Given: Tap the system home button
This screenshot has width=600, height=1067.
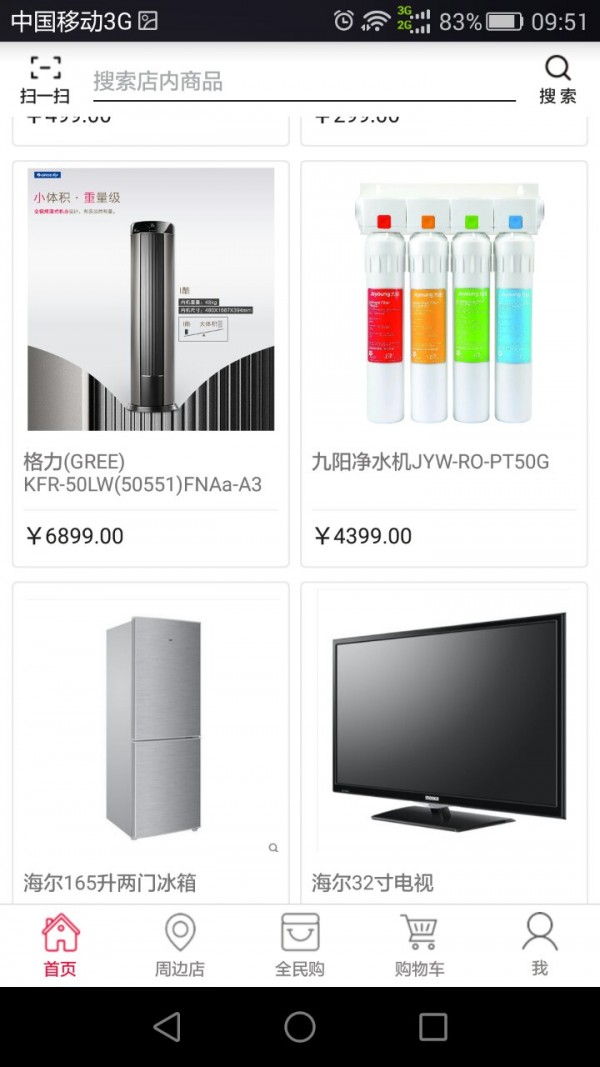Looking at the screenshot, I should (x=300, y=1027).
